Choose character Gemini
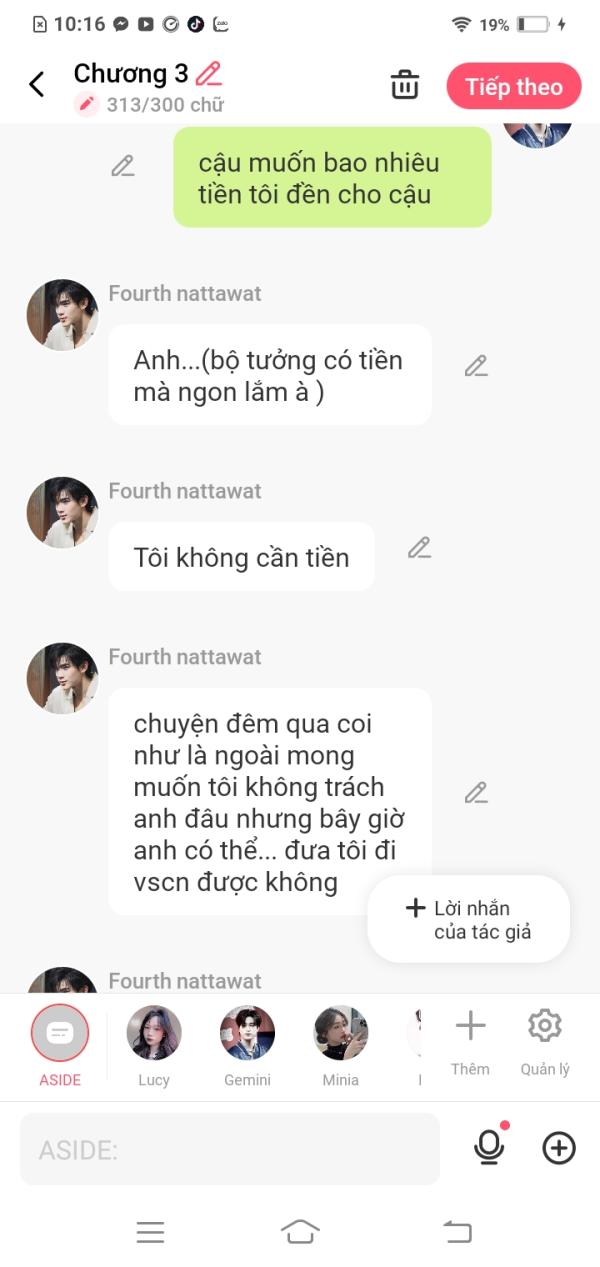Screen dimensions: 600x1267 tap(247, 1035)
